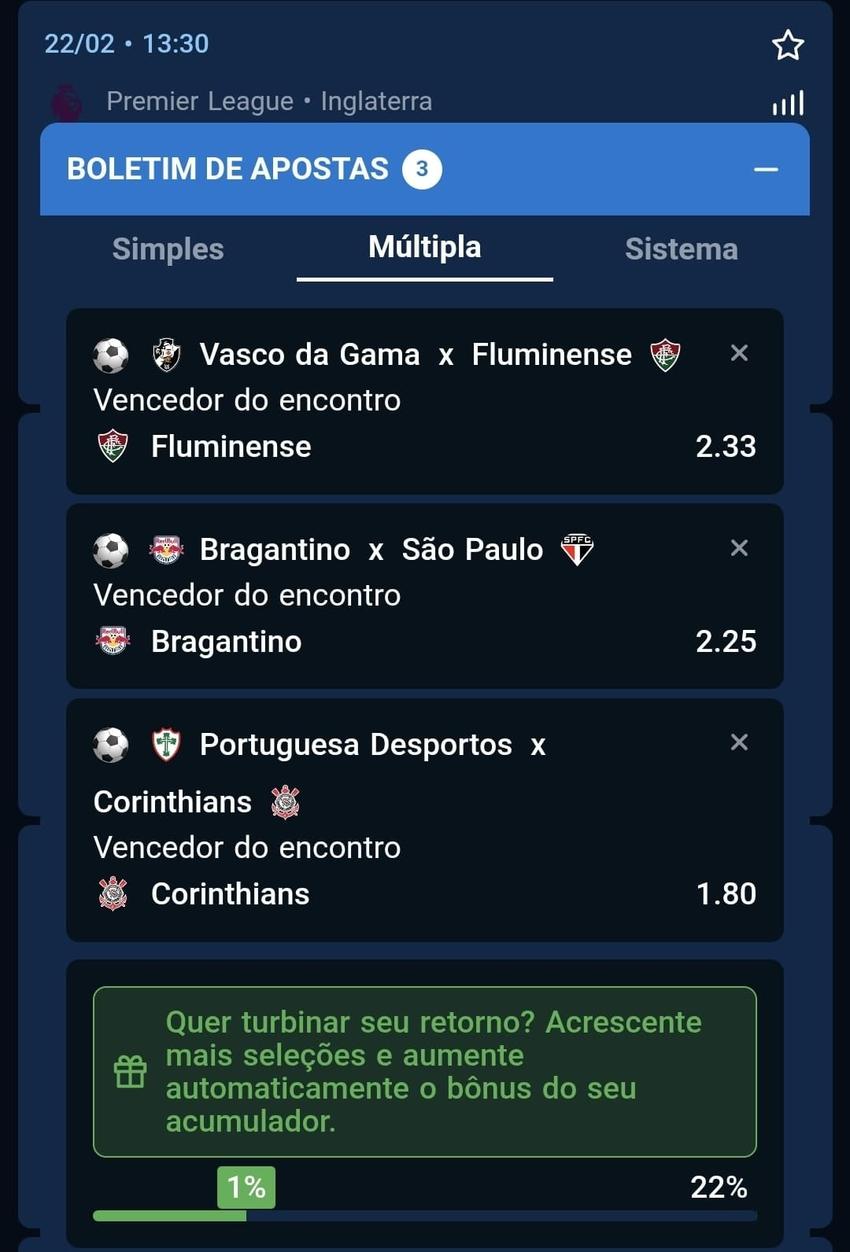
Task: Remove the Fluminense selection from the slip
Action: [739, 352]
